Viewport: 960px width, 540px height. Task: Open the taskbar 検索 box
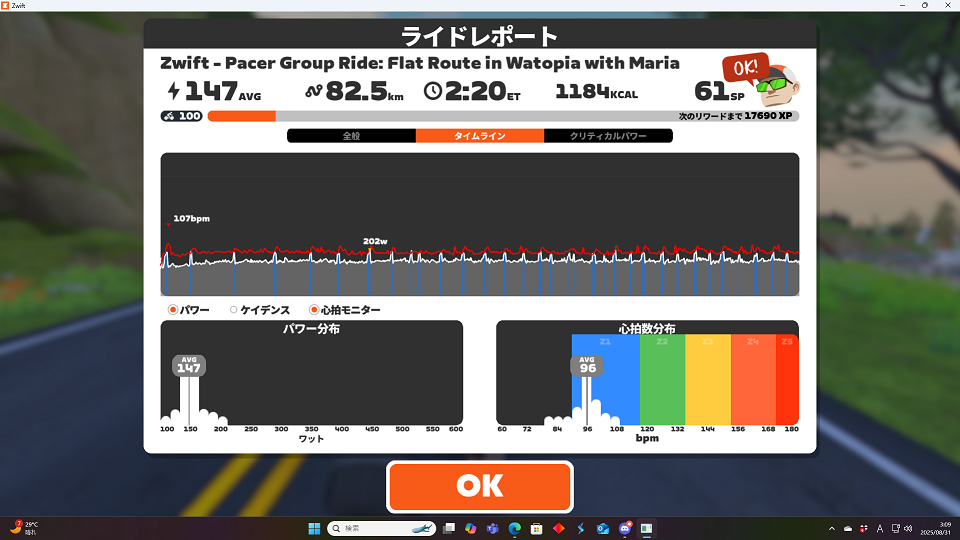381,527
